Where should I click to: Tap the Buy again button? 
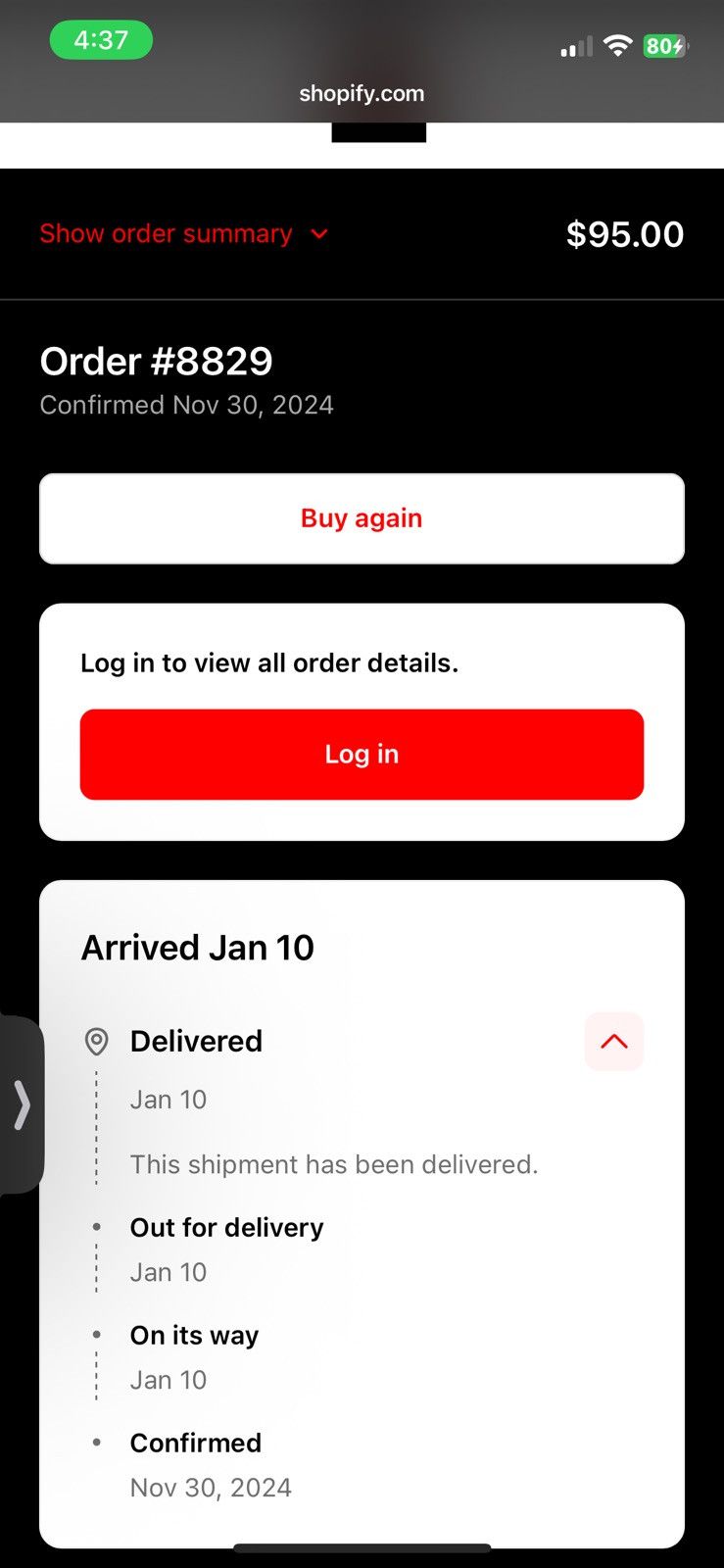(362, 518)
